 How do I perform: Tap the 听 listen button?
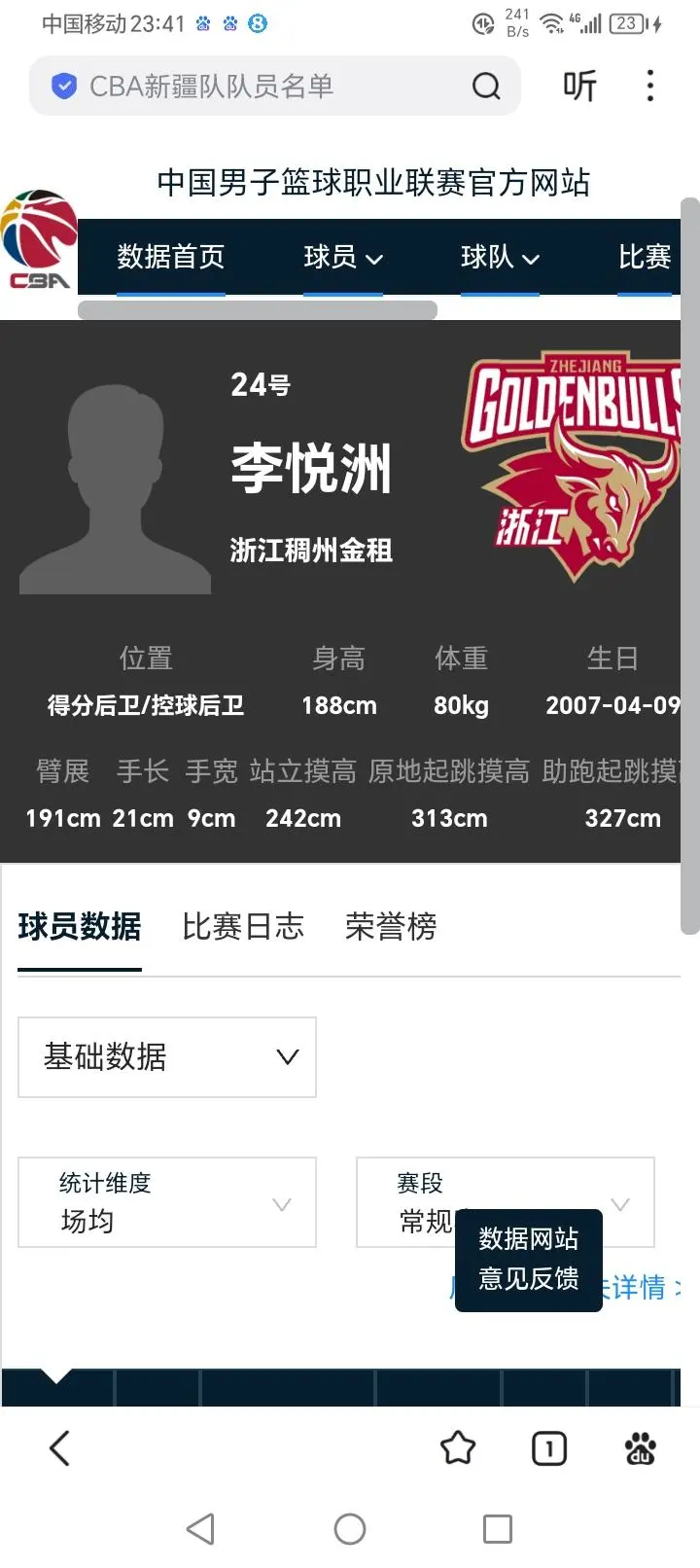coord(579,87)
